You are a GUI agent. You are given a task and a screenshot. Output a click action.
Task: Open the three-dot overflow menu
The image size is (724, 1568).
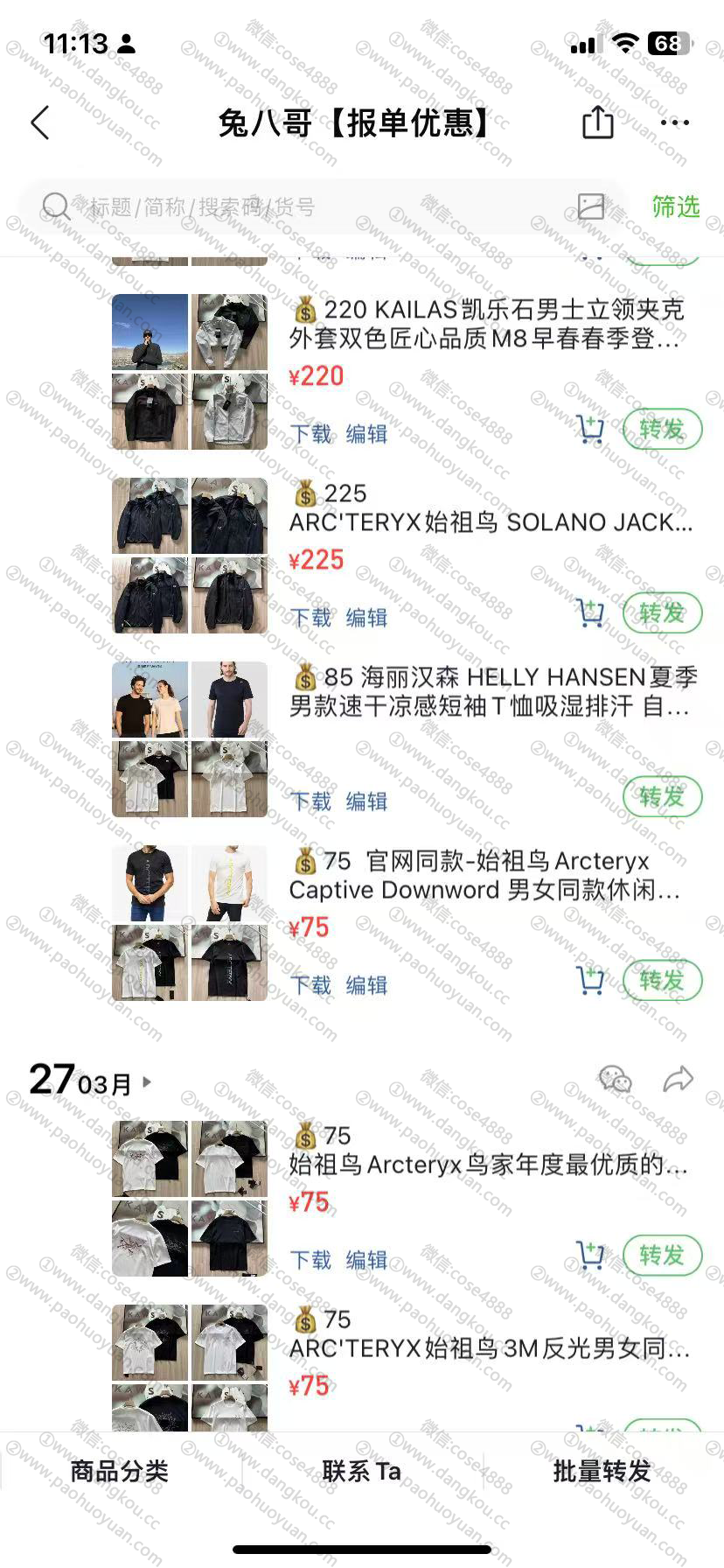(675, 123)
